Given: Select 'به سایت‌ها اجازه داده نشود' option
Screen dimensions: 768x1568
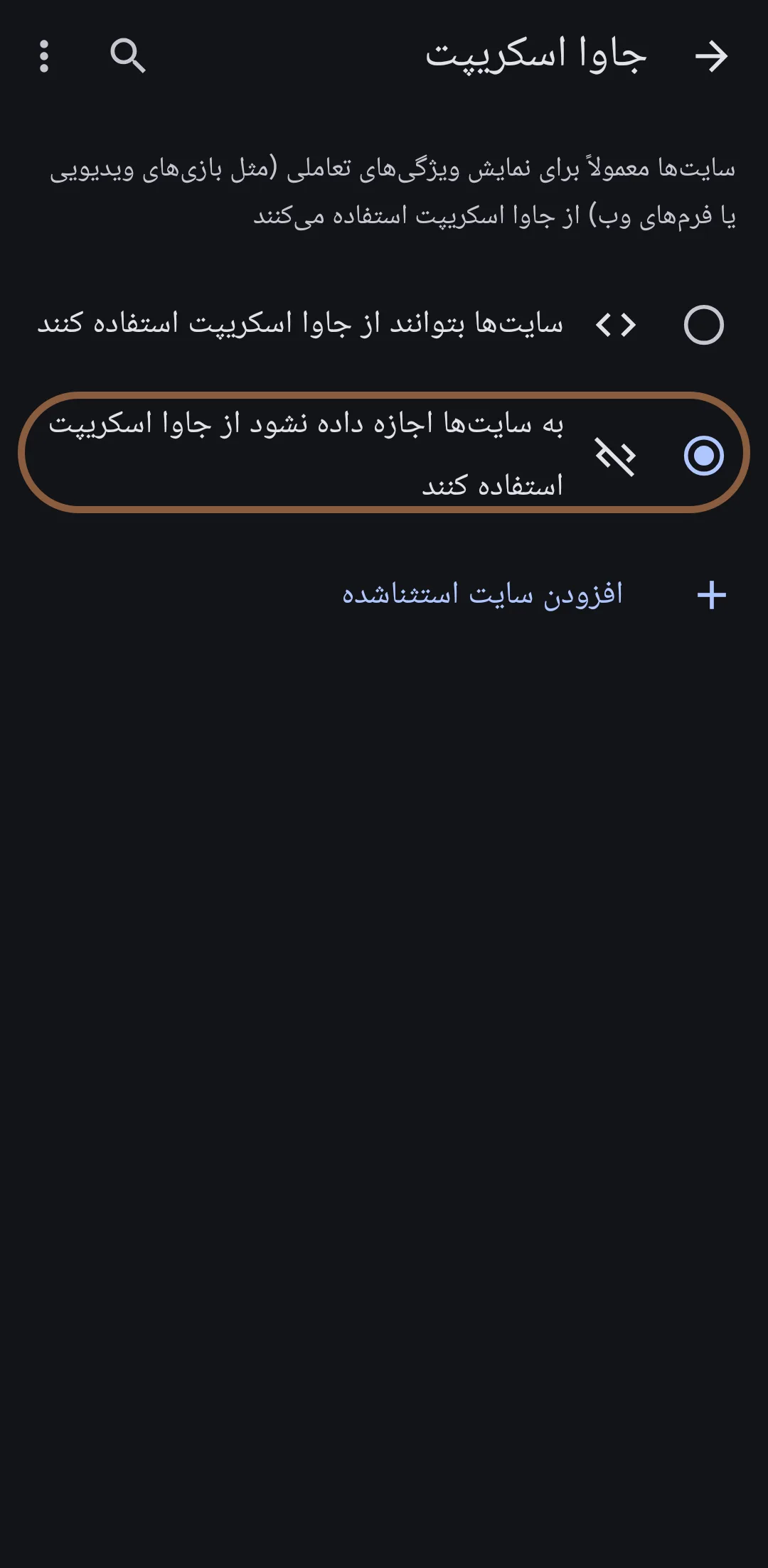Looking at the screenshot, I should coord(703,455).
